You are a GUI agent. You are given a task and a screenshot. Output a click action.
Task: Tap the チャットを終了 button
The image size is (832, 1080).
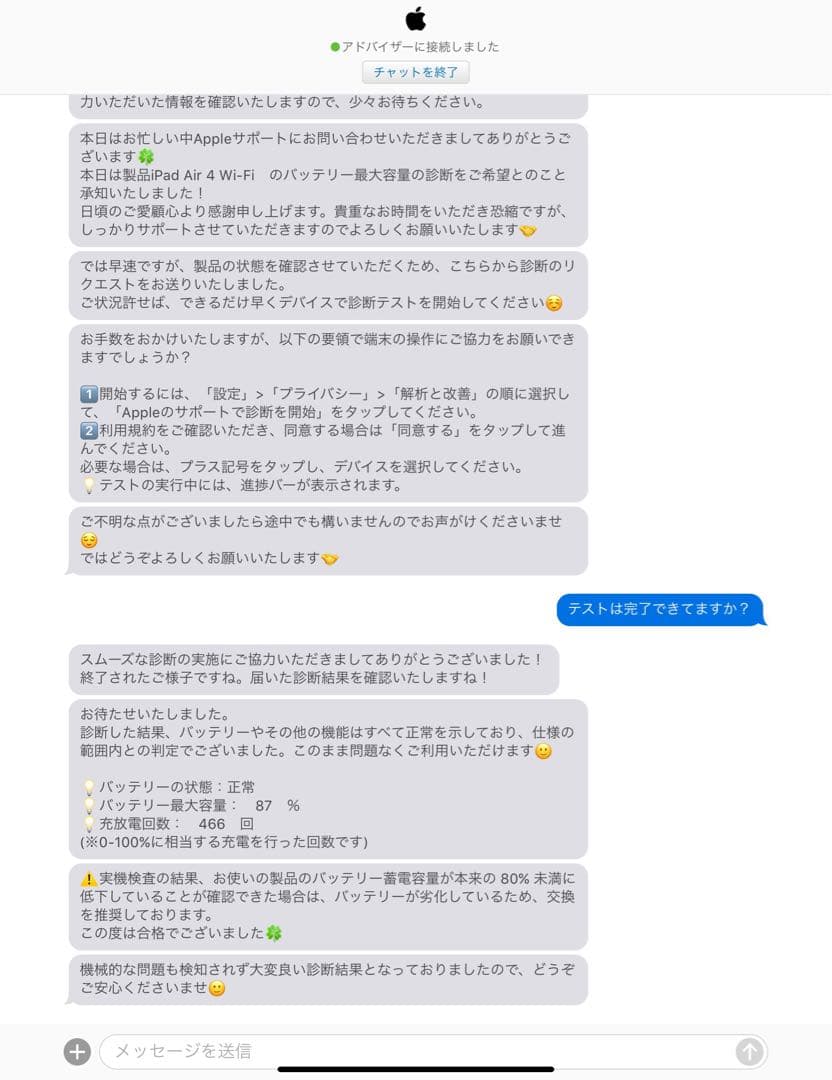[416, 72]
